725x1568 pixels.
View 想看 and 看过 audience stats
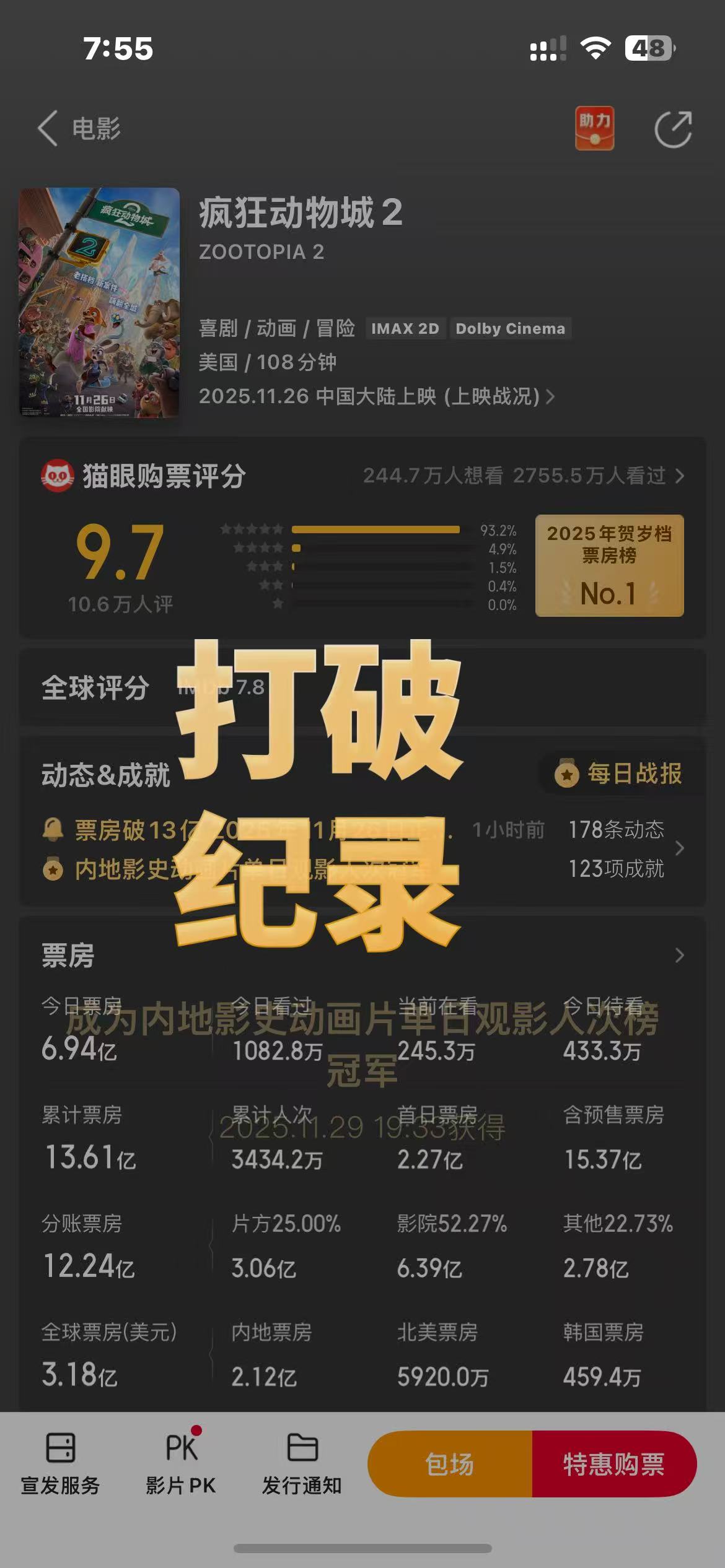524,476
